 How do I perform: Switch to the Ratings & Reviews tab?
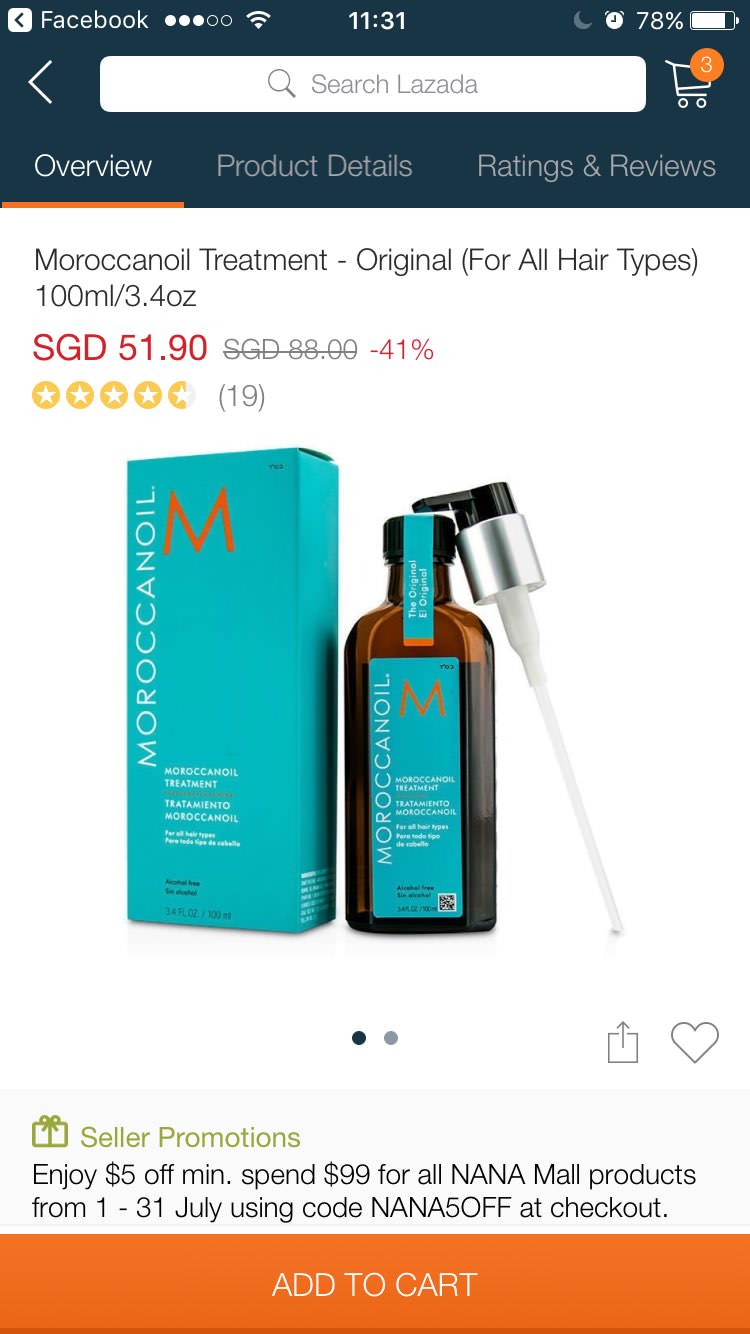tap(596, 166)
